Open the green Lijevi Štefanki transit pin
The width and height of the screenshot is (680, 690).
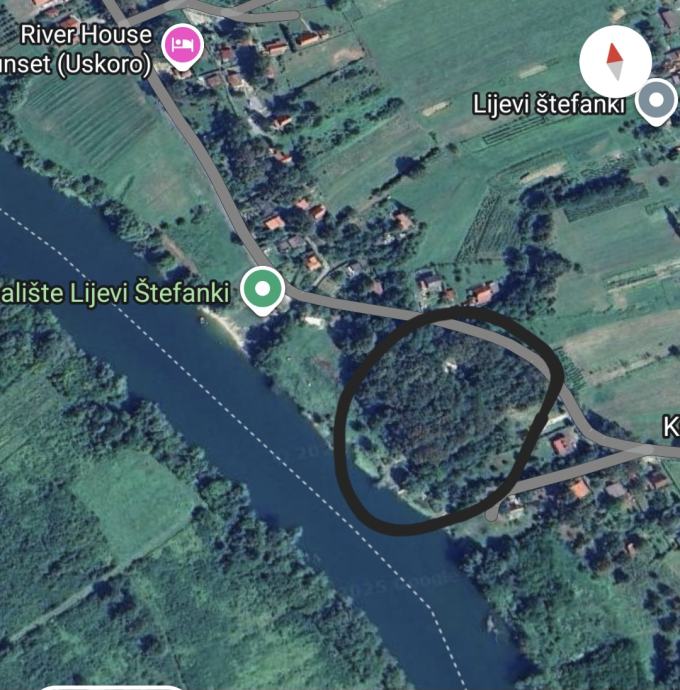pyautogui.click(x=263, y=291)
